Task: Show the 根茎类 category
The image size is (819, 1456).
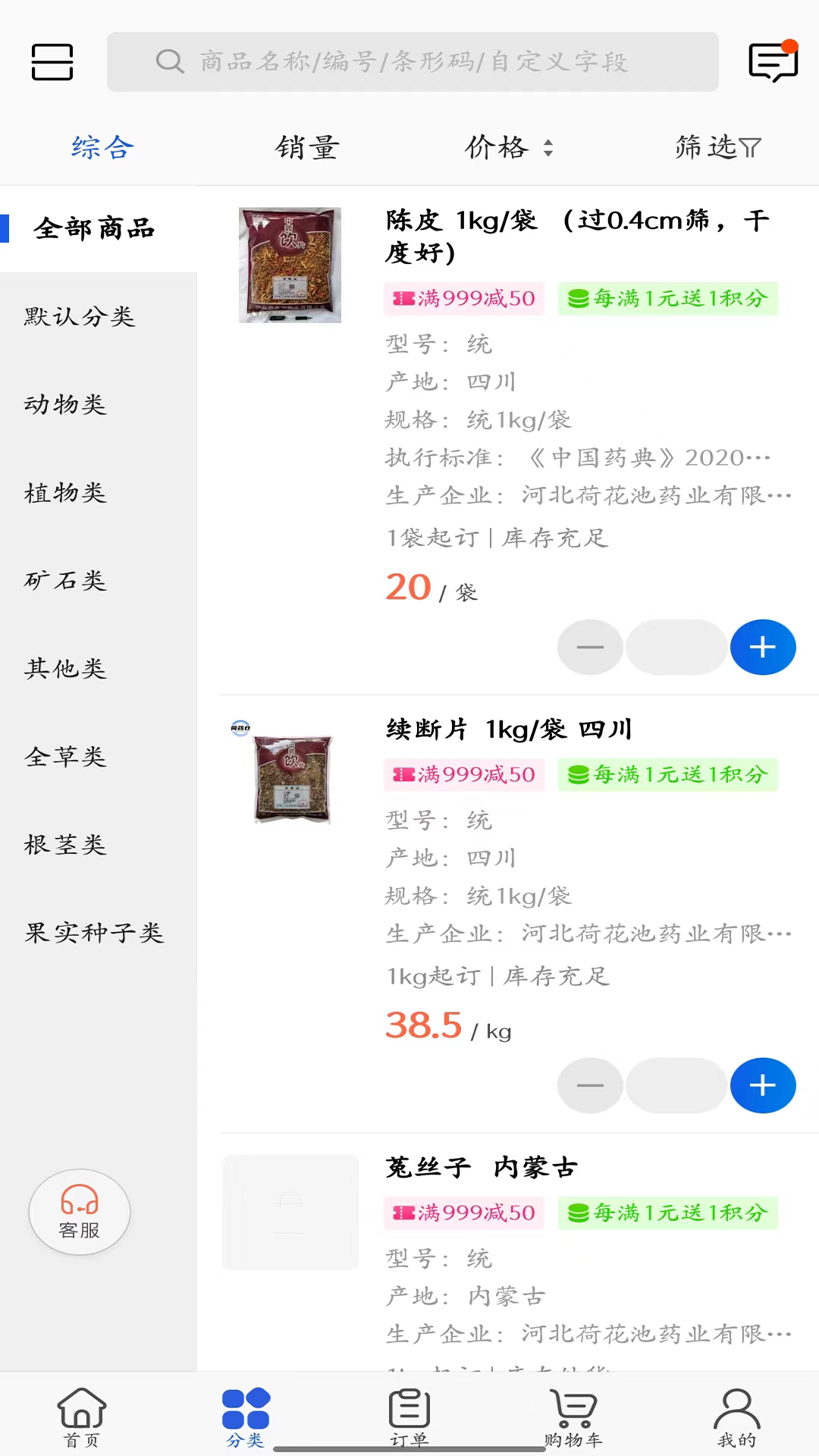Action: 66,844
